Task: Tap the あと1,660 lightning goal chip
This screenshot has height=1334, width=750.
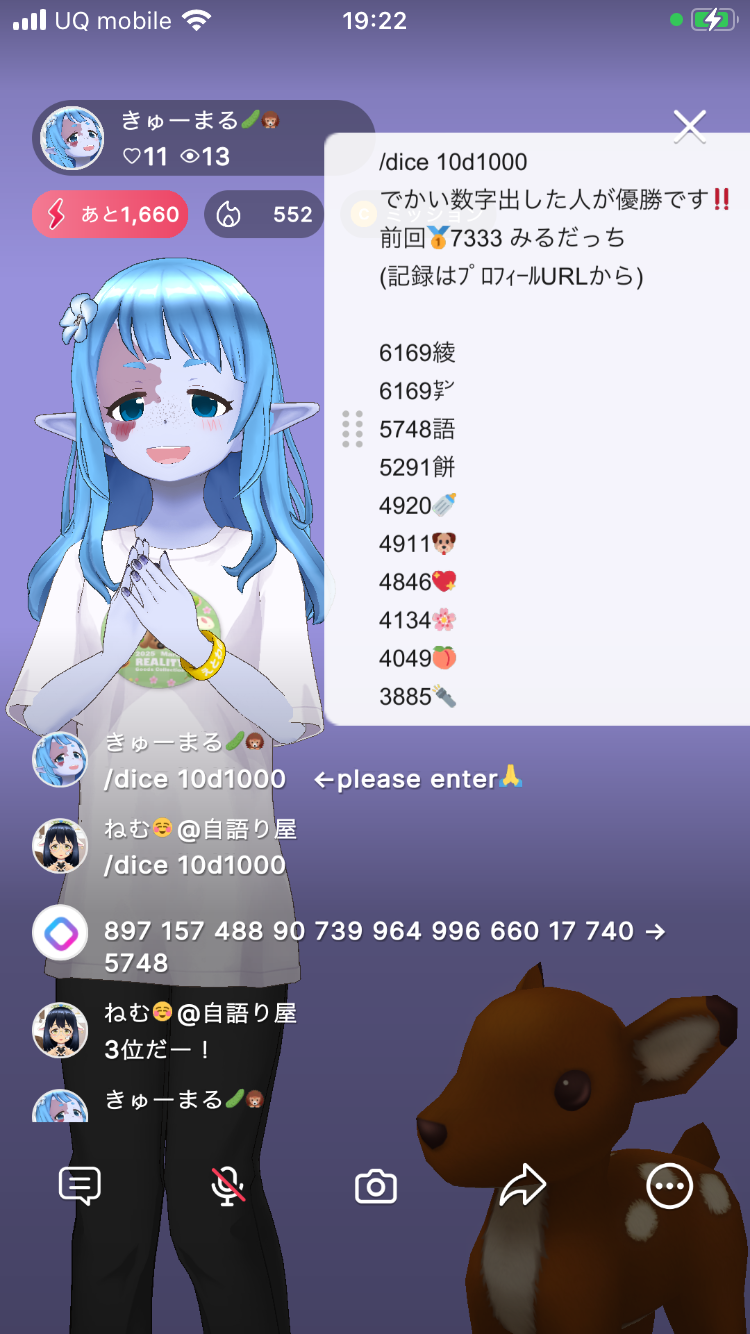Action: click(110, 214)
